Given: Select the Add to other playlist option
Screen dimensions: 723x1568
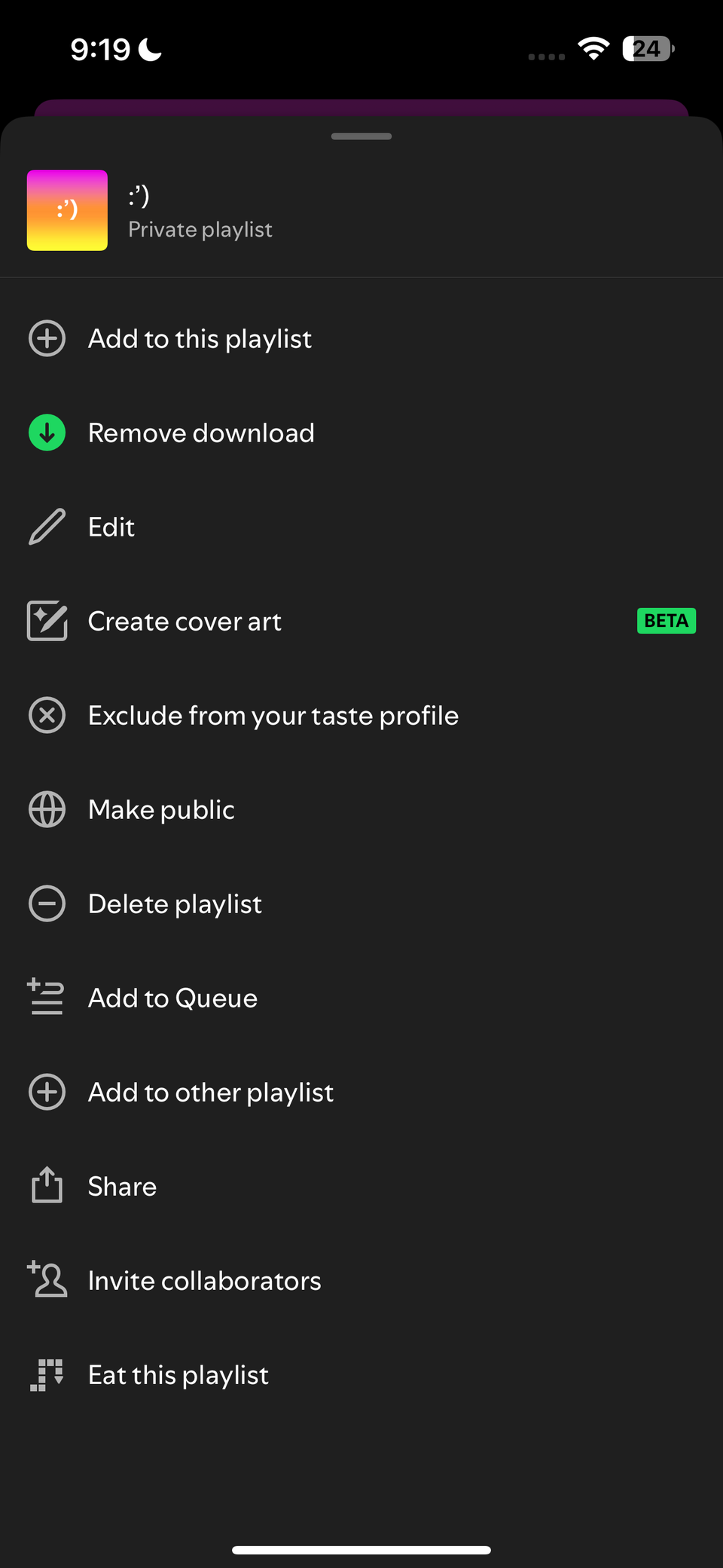Looking at the screenshot, I should click(x=210, y=1092).
